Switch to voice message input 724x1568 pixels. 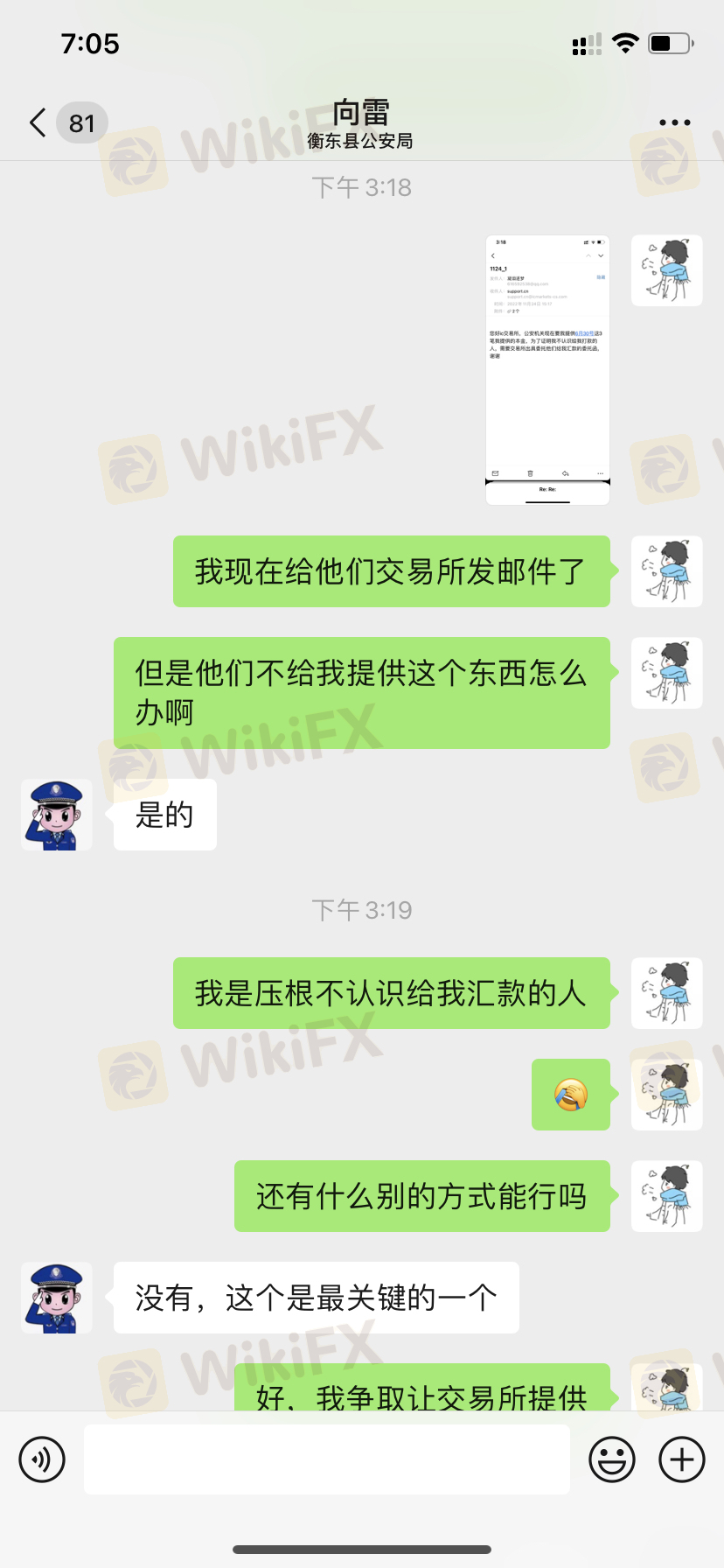tap(42, 1459)
